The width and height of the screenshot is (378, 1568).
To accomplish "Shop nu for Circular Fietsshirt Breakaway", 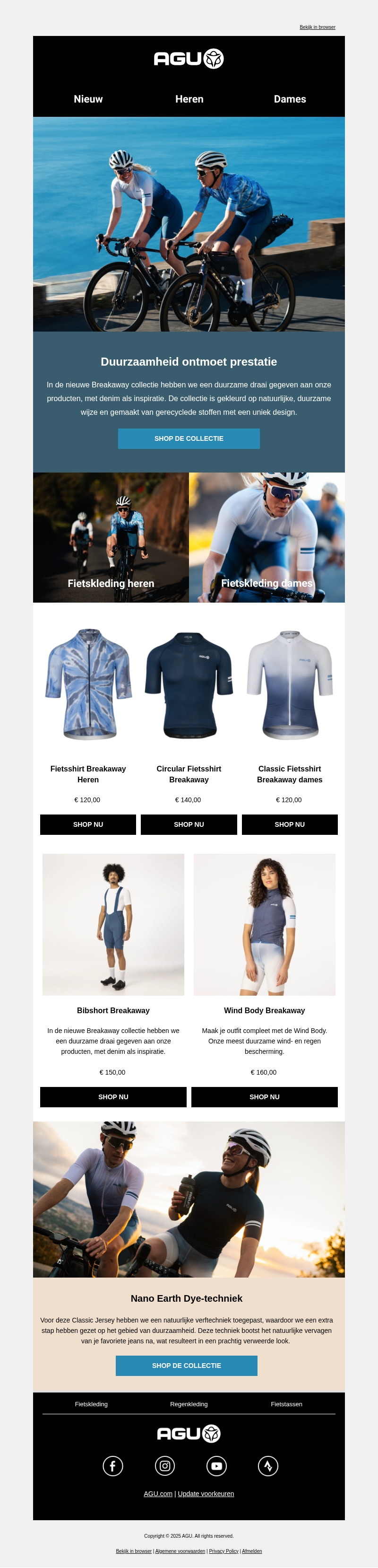I will (189, 824).
